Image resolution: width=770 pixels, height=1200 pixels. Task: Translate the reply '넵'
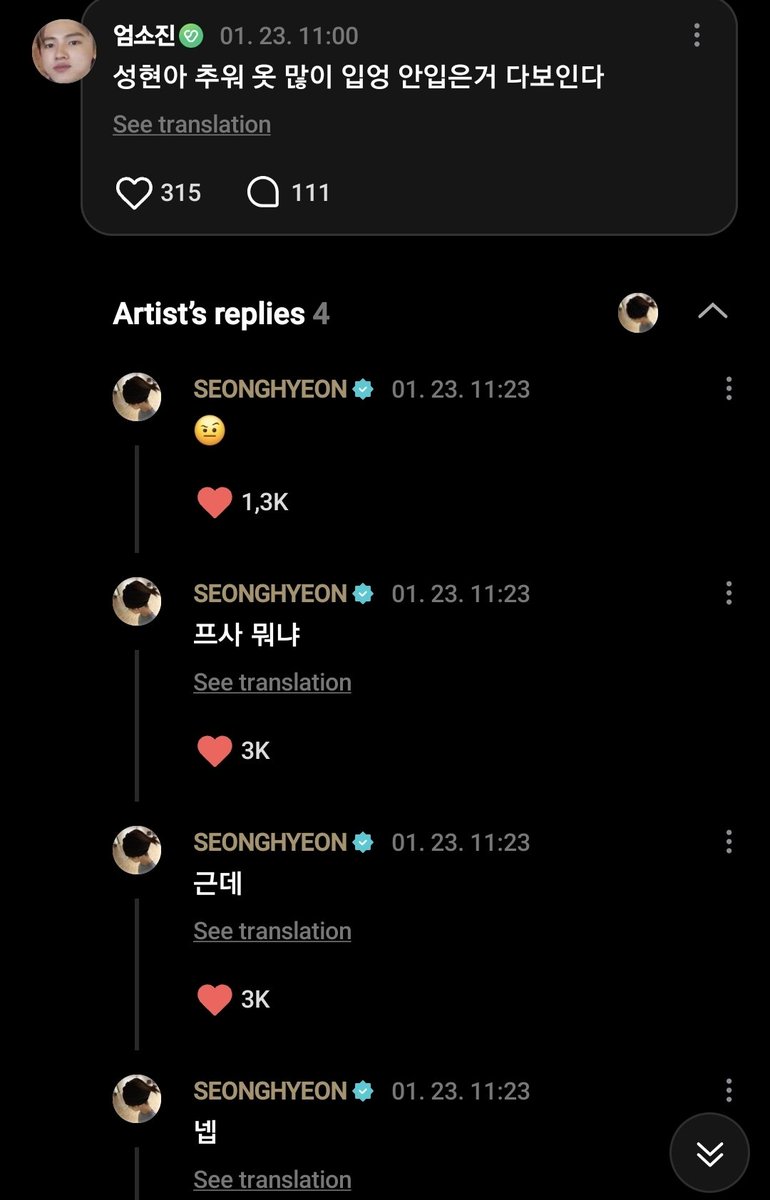[272, 1180]
